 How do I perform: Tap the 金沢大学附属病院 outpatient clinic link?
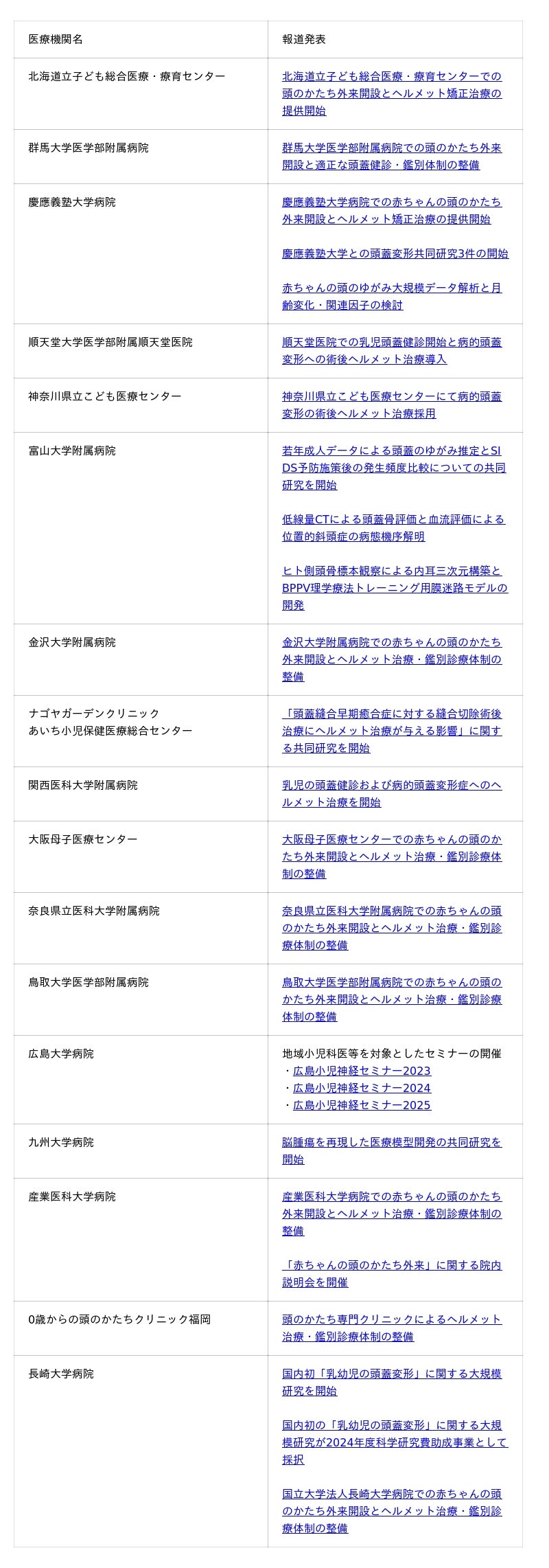[x=391, y=659]
